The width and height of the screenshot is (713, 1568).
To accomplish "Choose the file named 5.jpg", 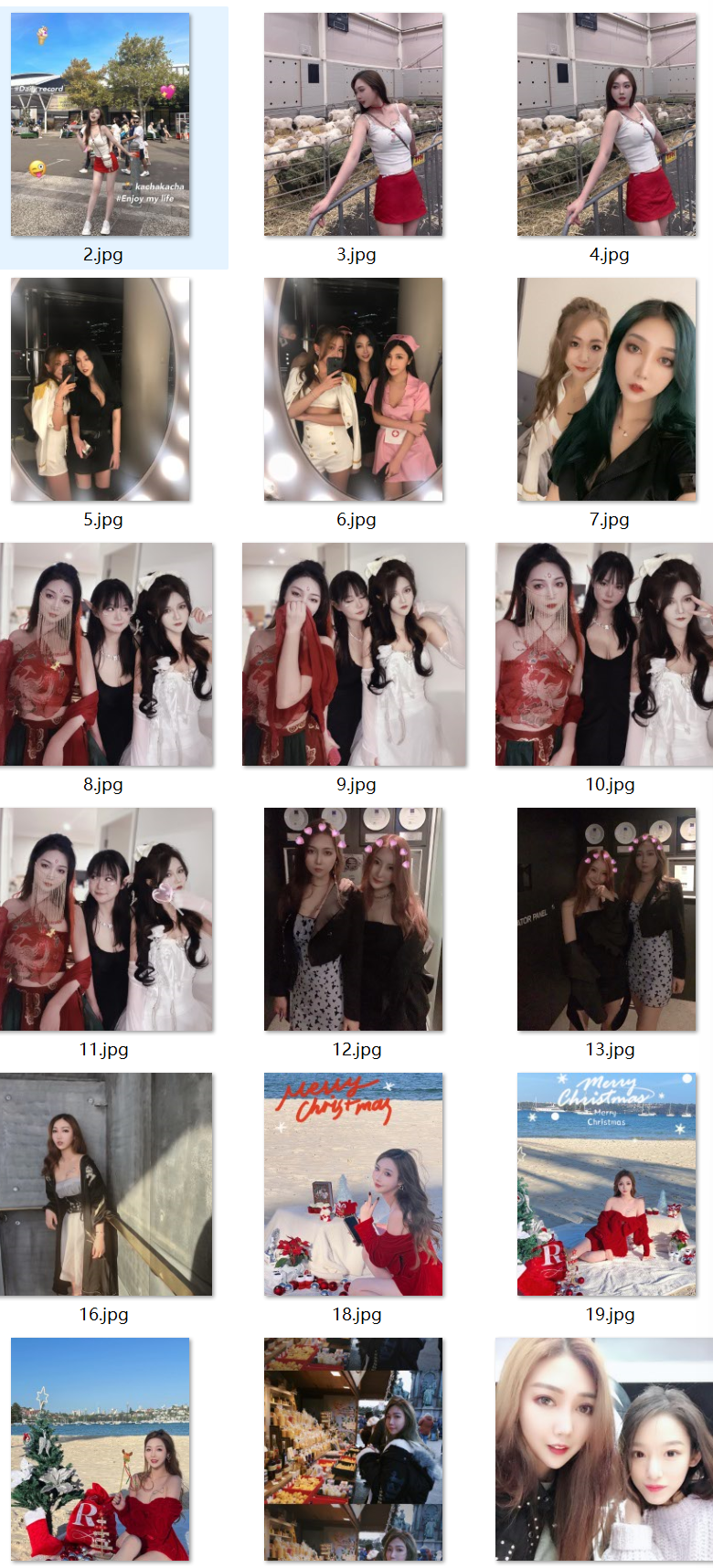I will tap(101, 389).
